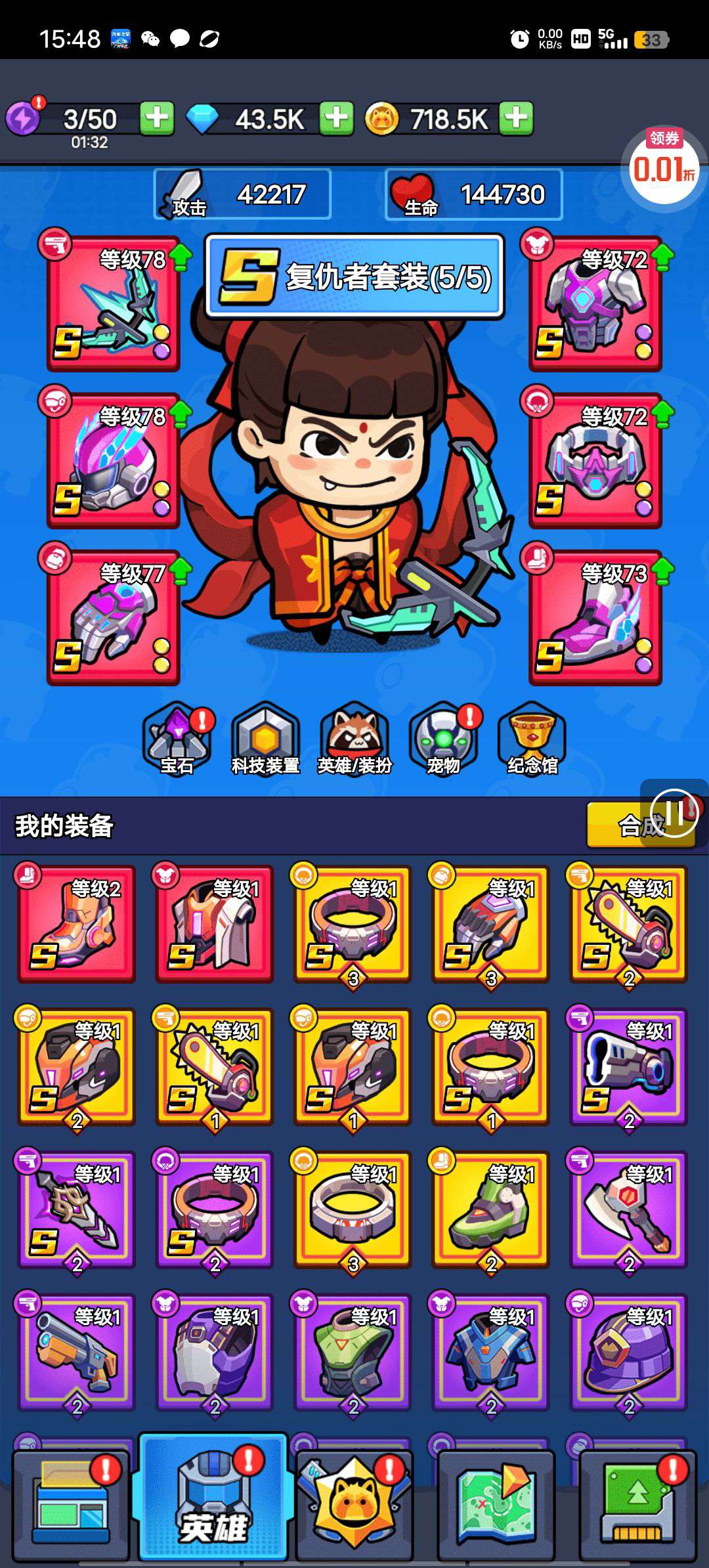
Task: Open the 领券 0.01折 coupon badge
Action: pos(663,165)
